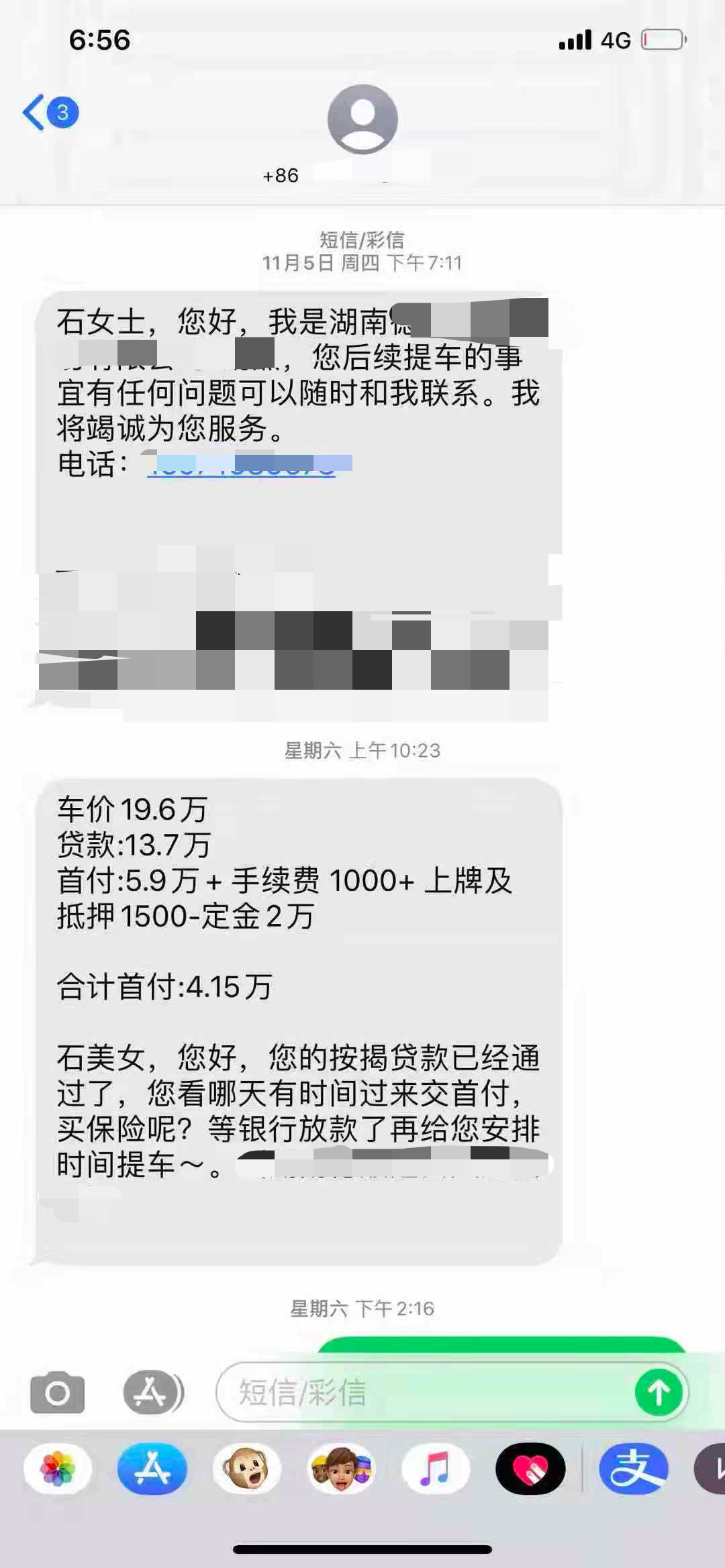Focus the 短信/彩信 message input field

tap(423, 1393)
